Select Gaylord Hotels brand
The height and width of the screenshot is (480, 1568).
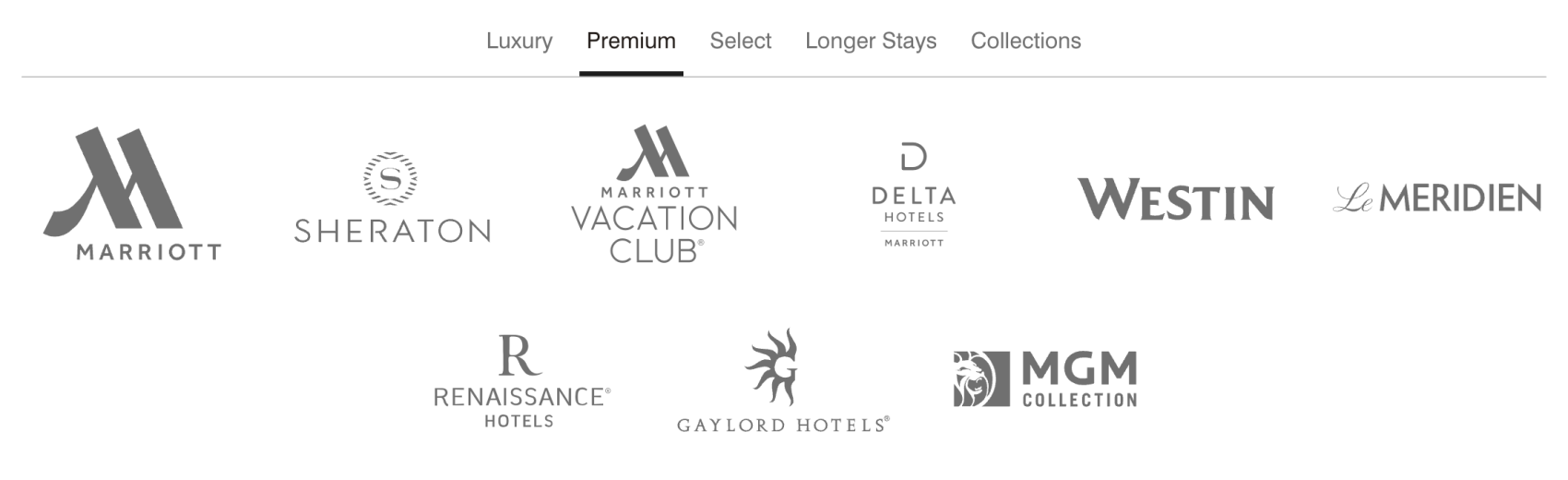[x=782, y=381]
